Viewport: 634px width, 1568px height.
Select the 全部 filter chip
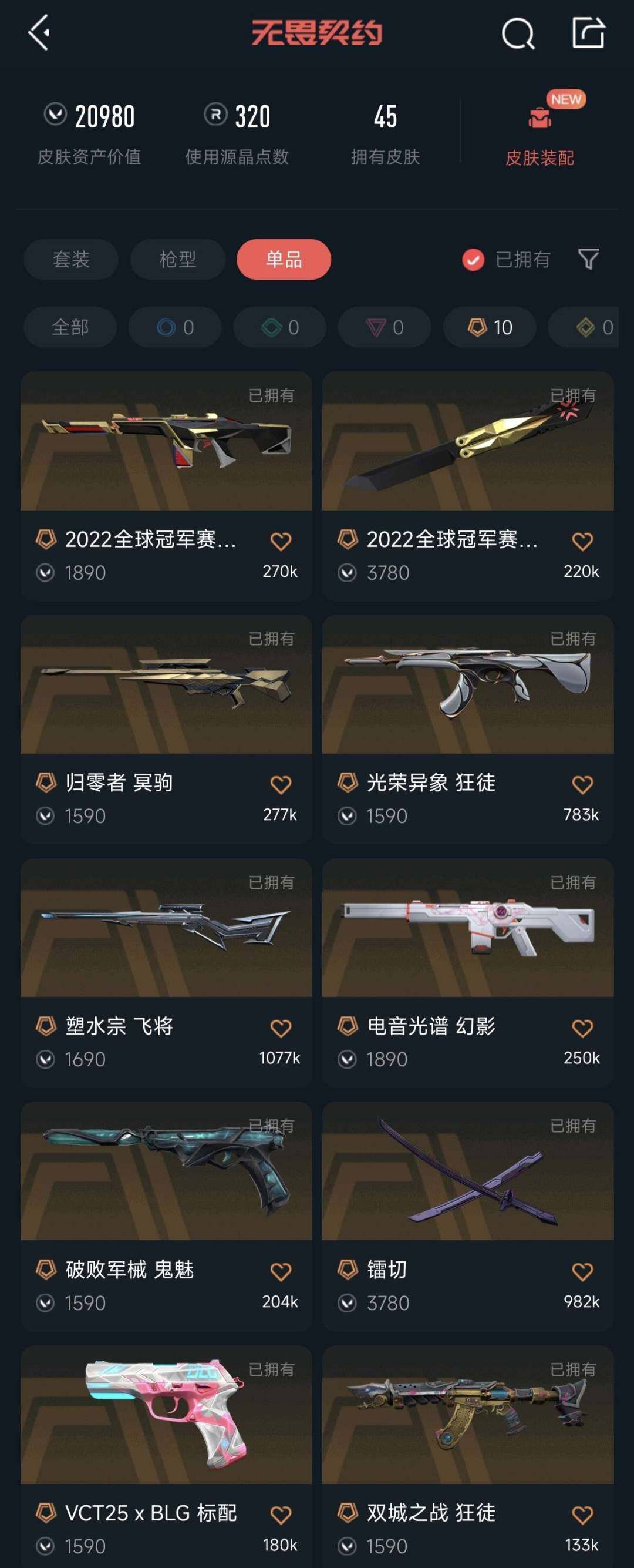(x=69, y=327)
